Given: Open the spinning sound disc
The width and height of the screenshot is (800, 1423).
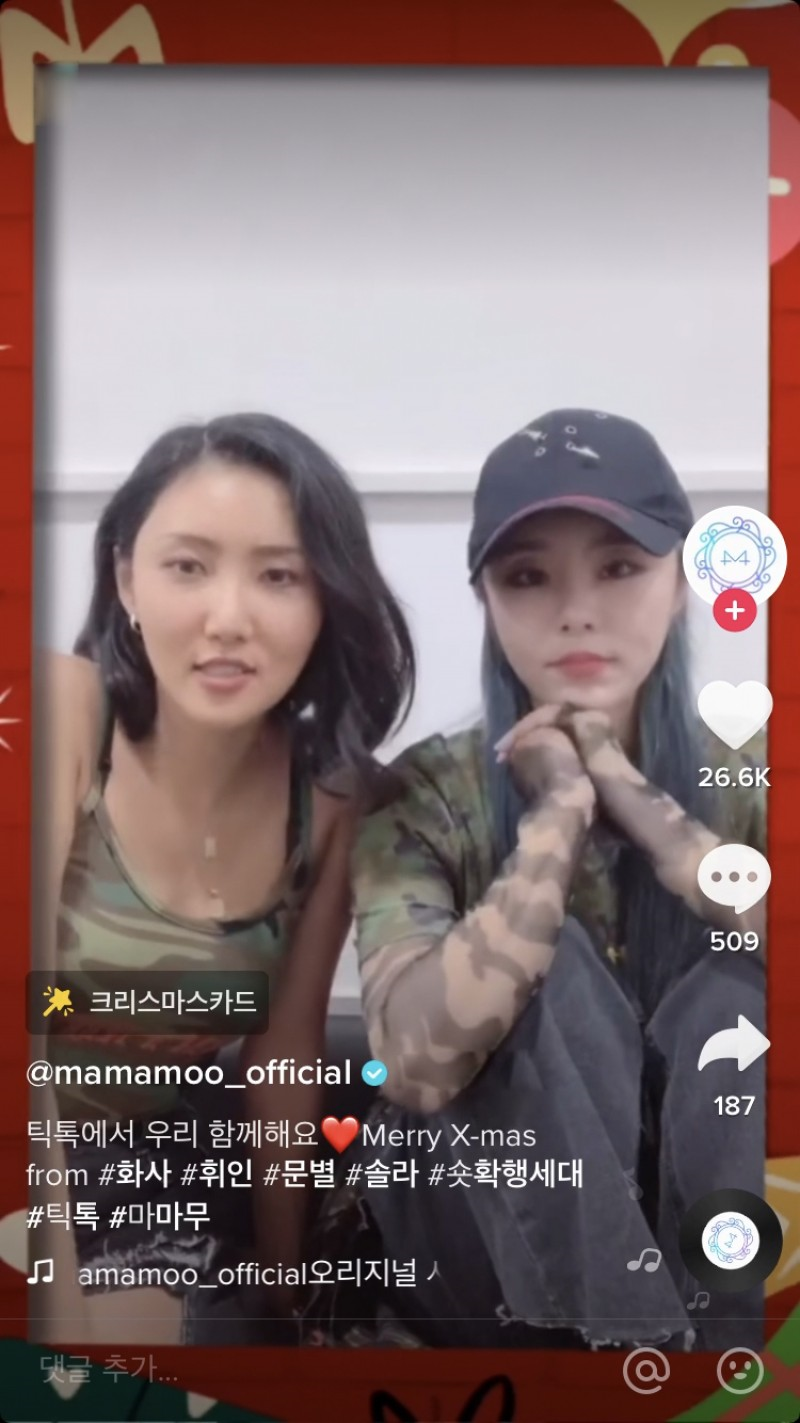Looking at the screenshot, I should pos(731,1240).
